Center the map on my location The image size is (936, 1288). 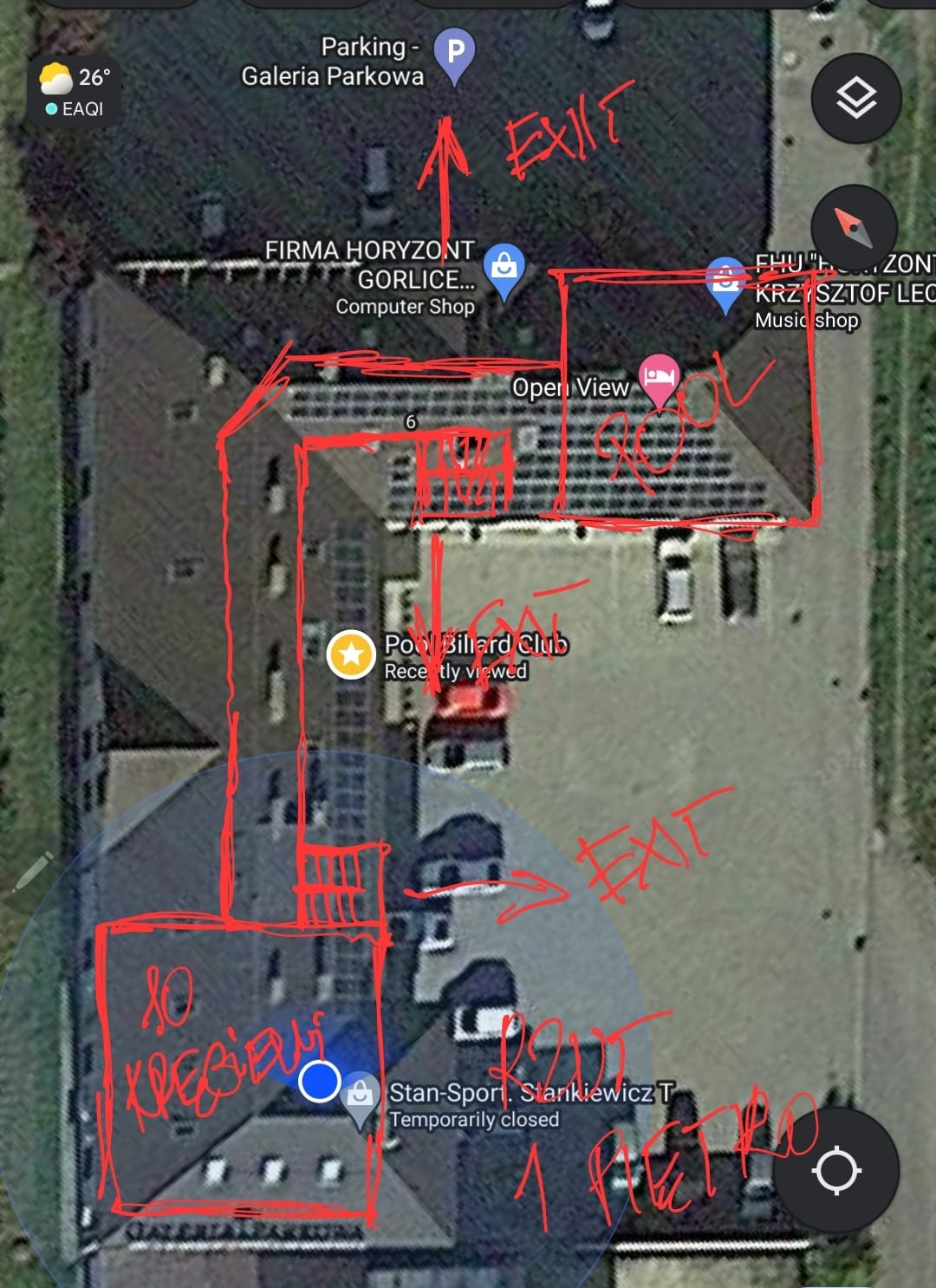click(x=835, y=1170)
